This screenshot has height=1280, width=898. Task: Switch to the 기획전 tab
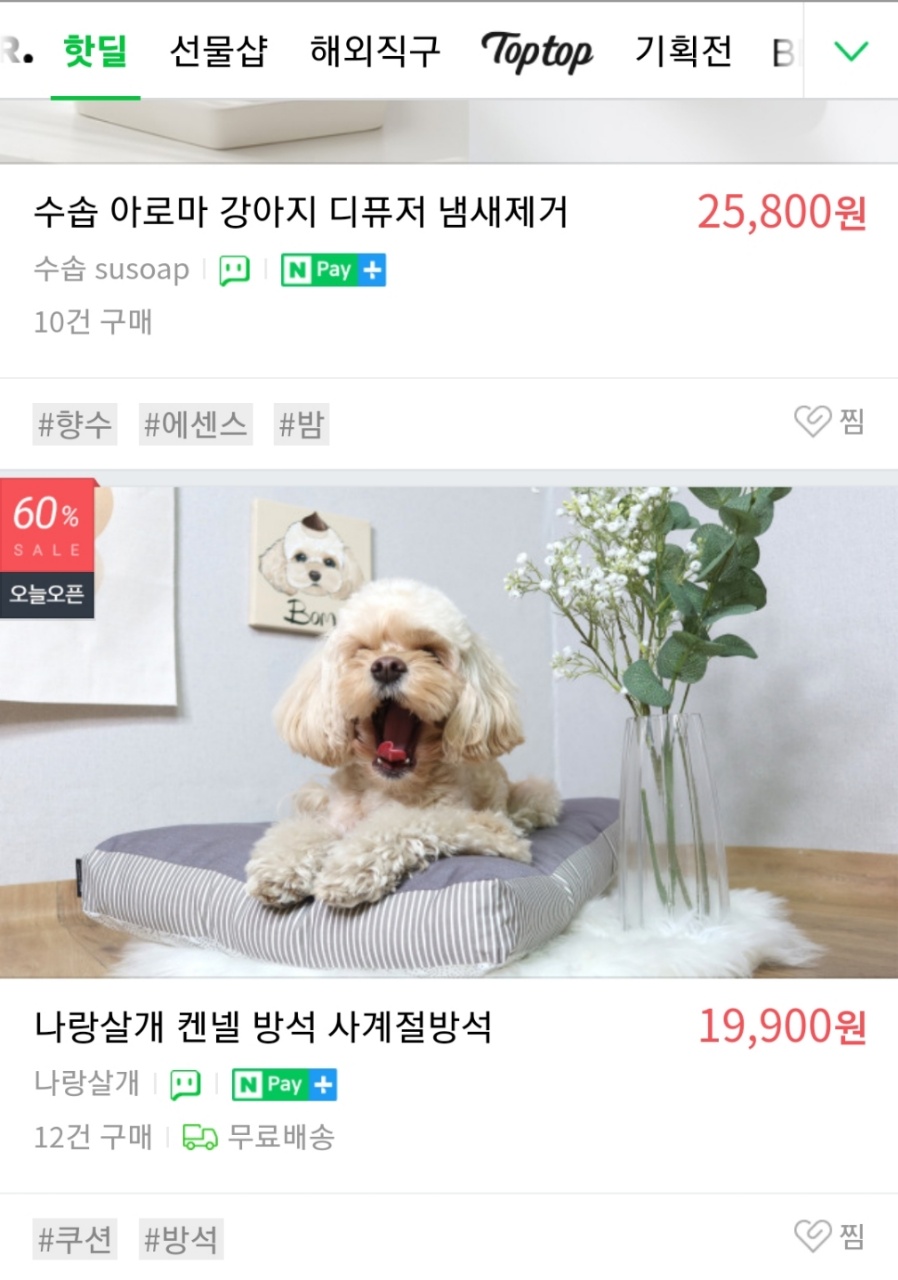click(684, 51)
